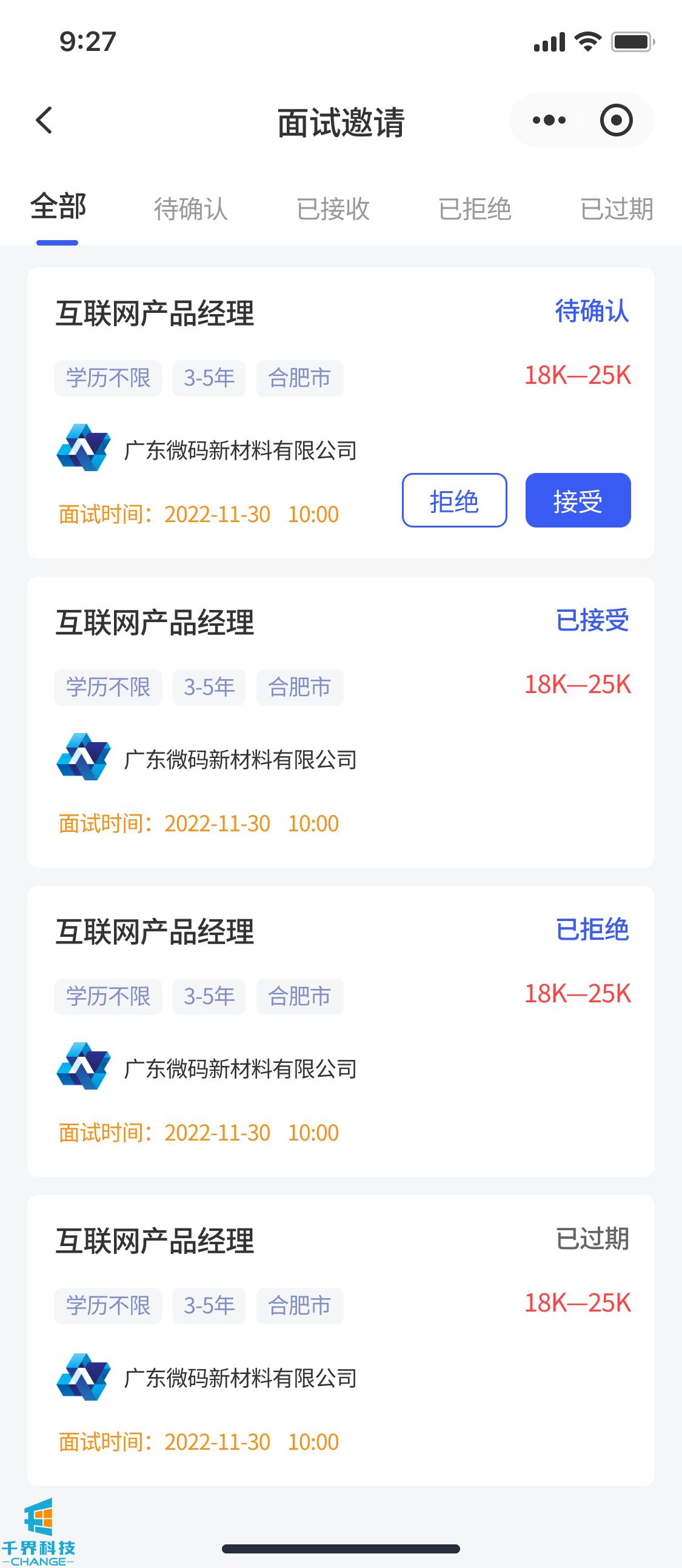Switch to the 已拒绝 tab

pos(475,209)
